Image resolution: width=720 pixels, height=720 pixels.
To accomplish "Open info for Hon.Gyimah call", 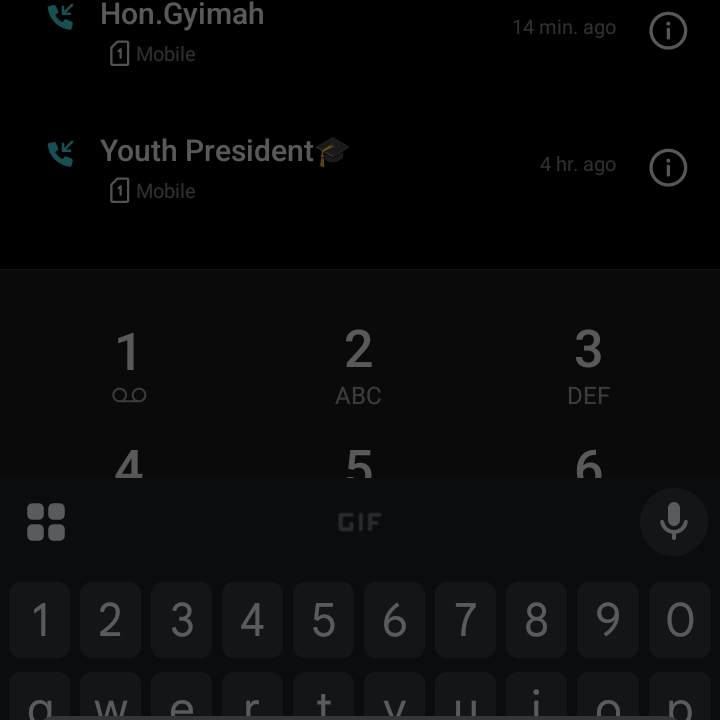I will 668,31.
